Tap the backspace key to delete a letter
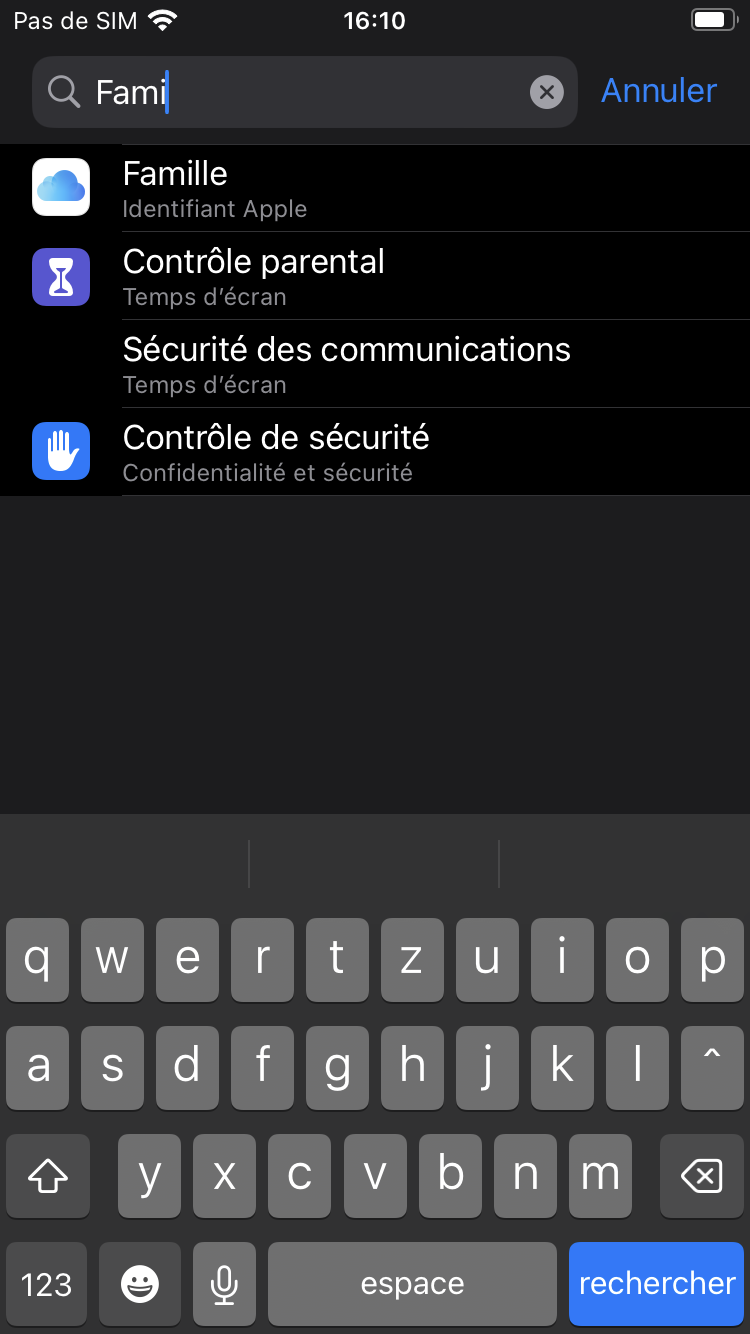Image resolution: width=750 pixels, height=1334 pixels. coord(701,1175)
